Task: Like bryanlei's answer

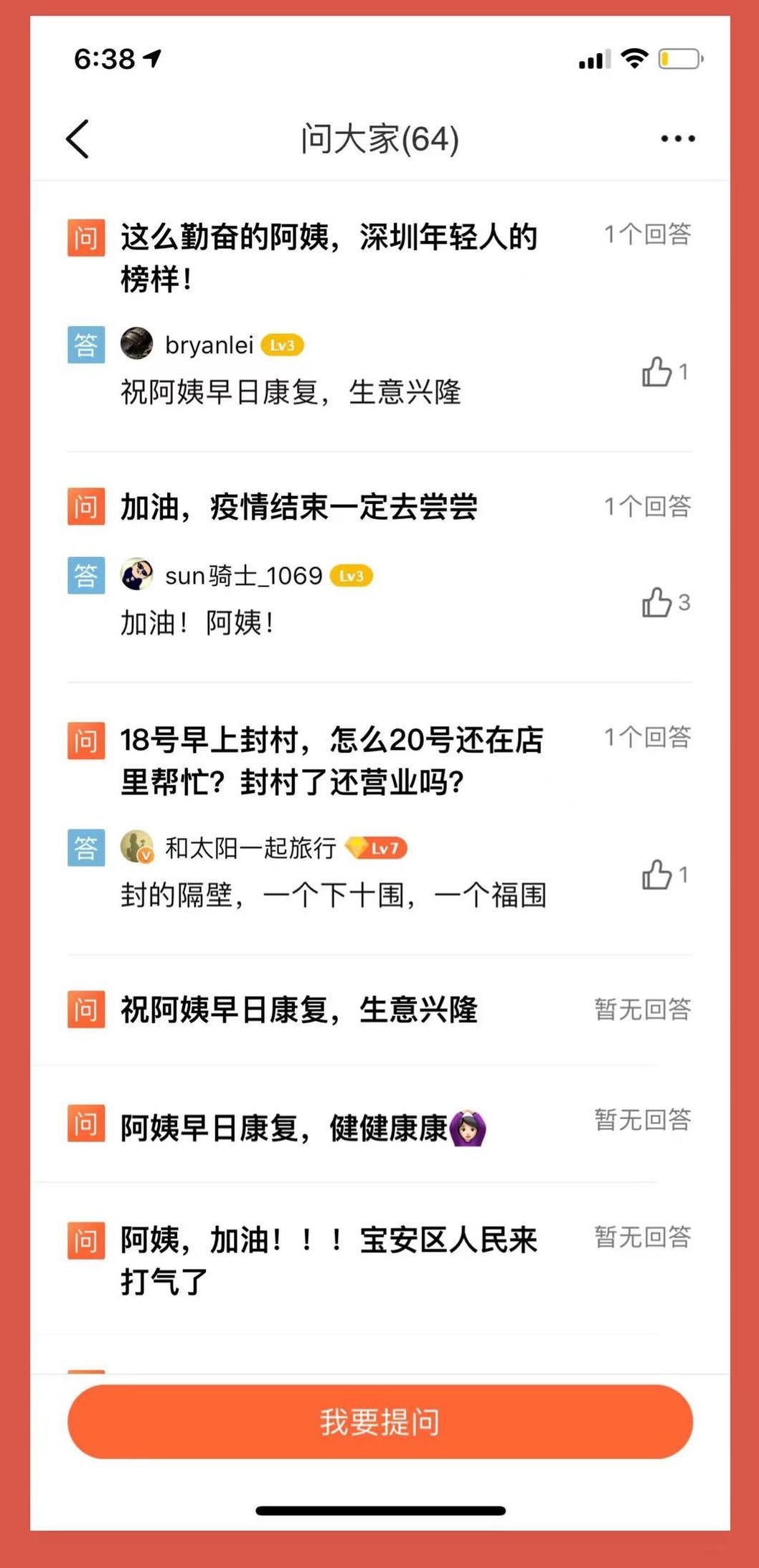Action: tap(657, 372)
